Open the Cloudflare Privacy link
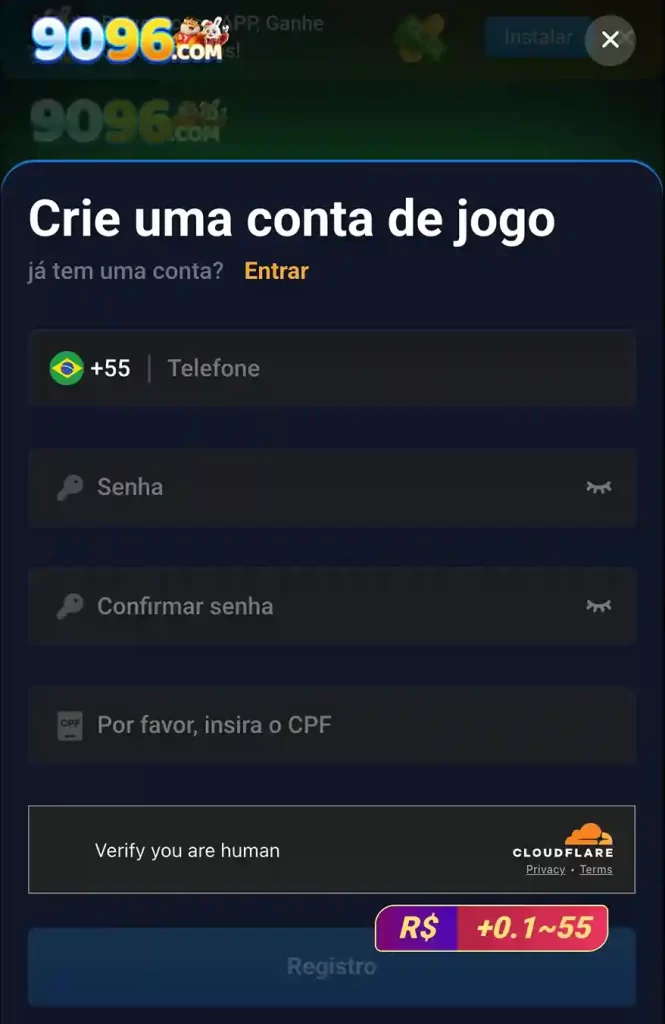 click(545, 870)
